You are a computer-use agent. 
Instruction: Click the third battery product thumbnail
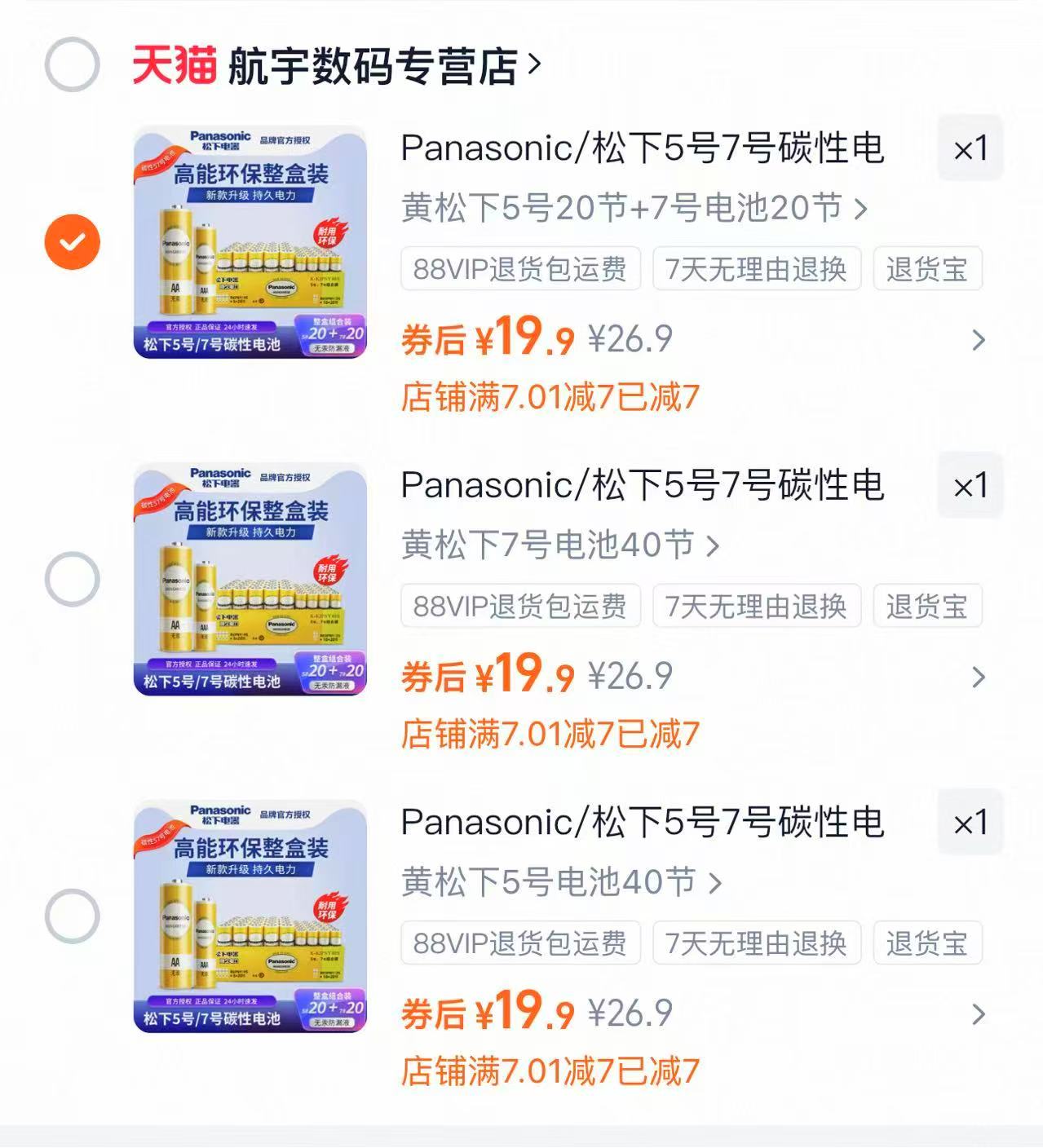coord(249,920)
